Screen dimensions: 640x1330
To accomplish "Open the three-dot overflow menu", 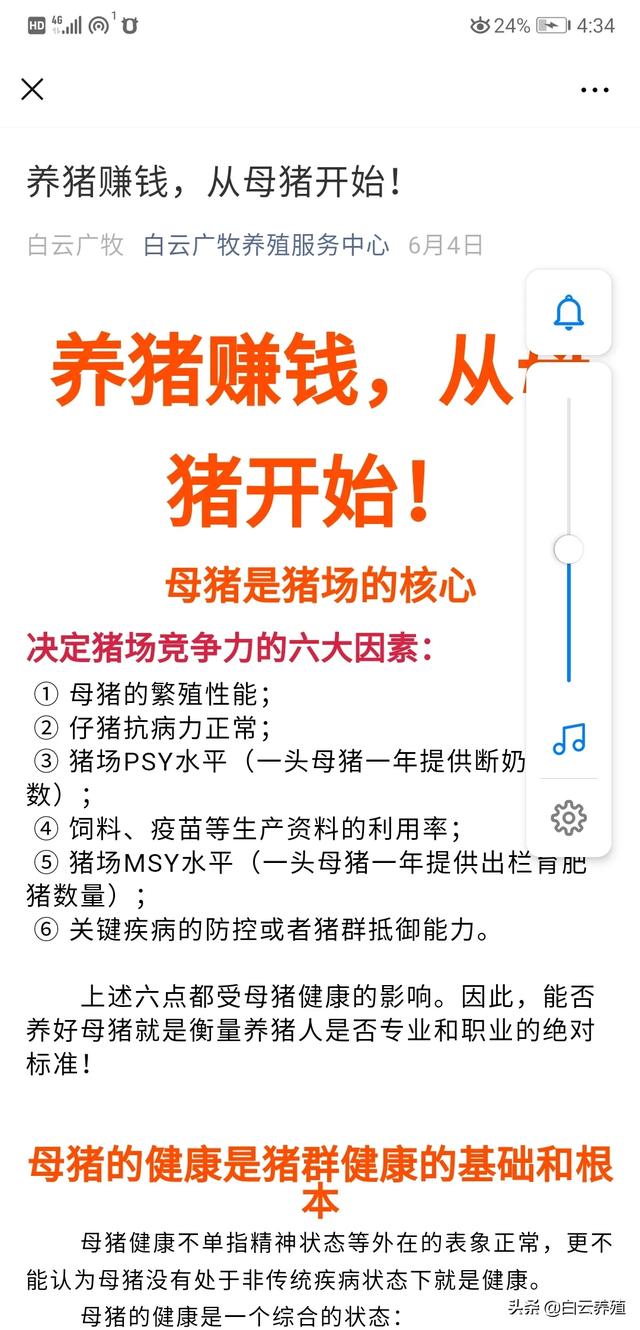I will pos(595,90).
